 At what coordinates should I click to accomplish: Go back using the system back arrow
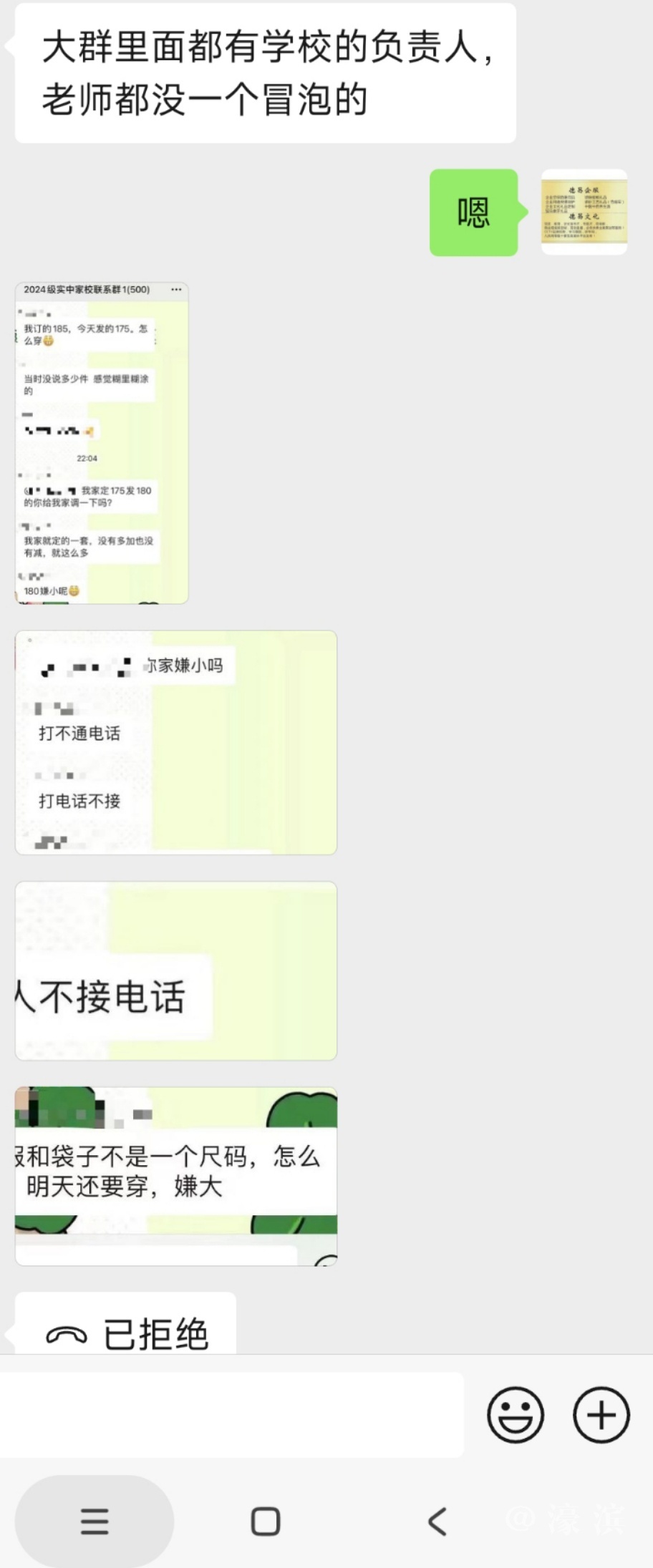tap(437, 1521)
